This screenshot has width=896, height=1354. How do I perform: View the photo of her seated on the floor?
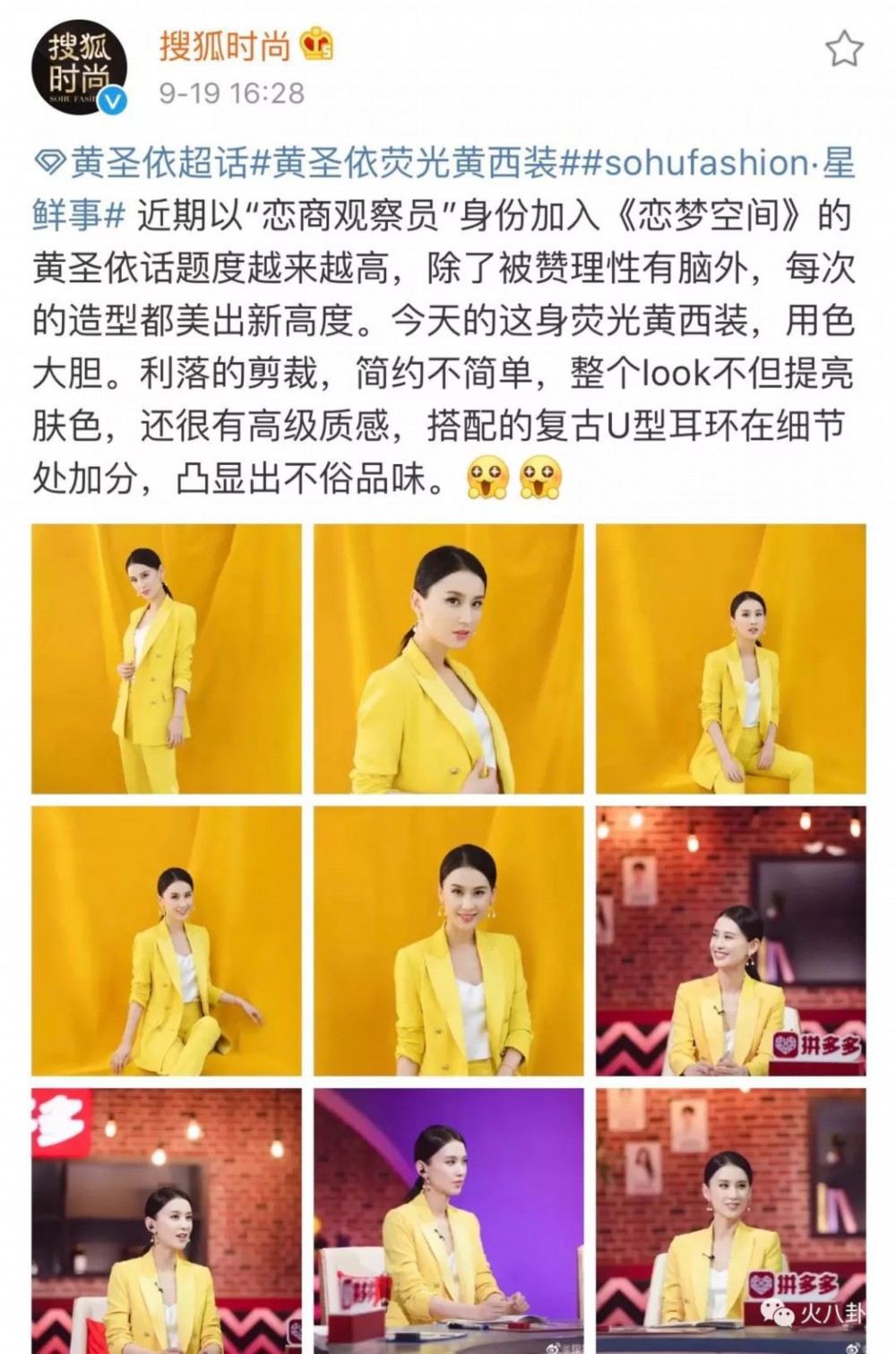pyautogui.click(x=166, y=941)
